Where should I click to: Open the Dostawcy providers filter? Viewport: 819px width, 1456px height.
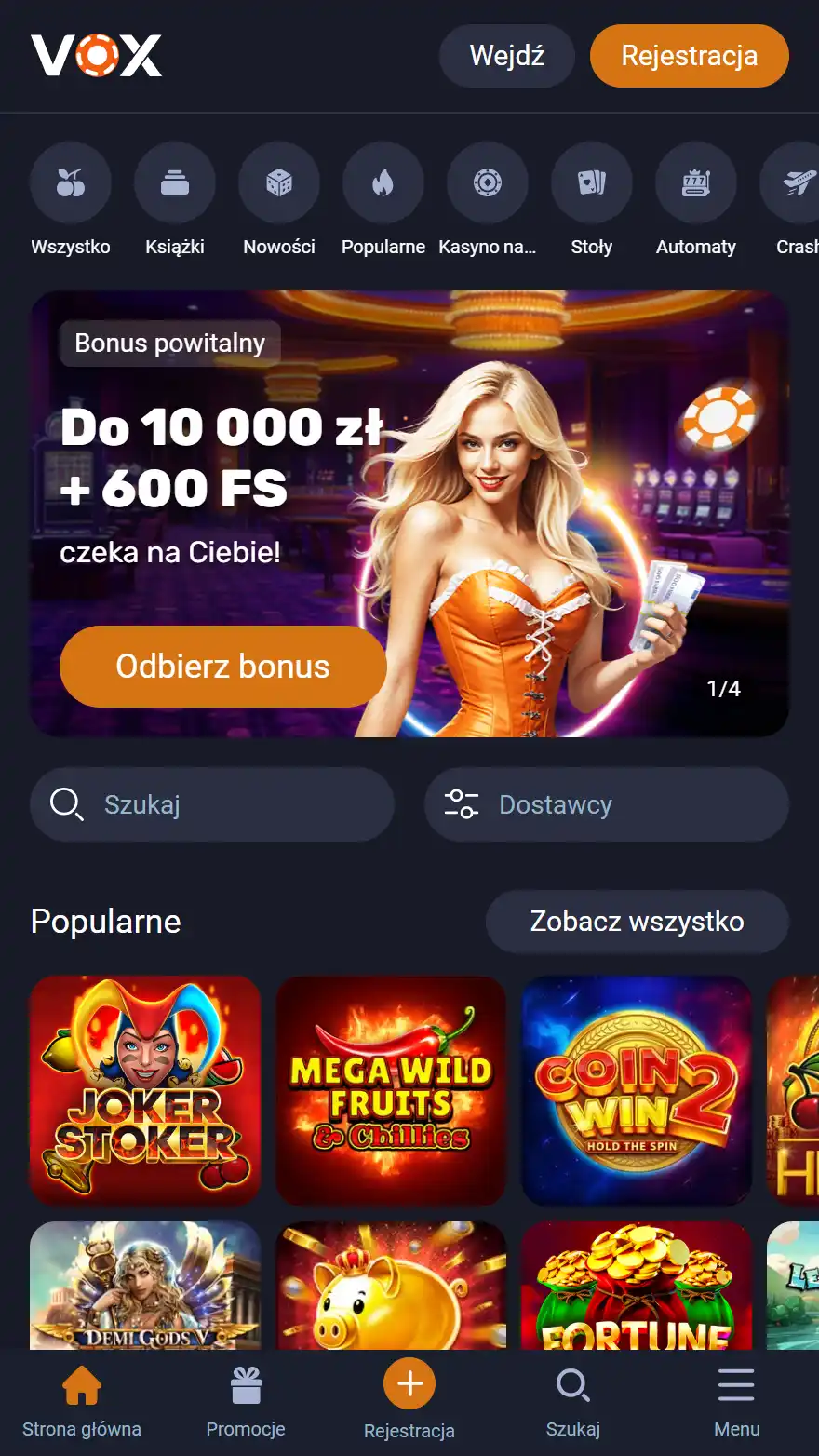[x=605, y=803]
